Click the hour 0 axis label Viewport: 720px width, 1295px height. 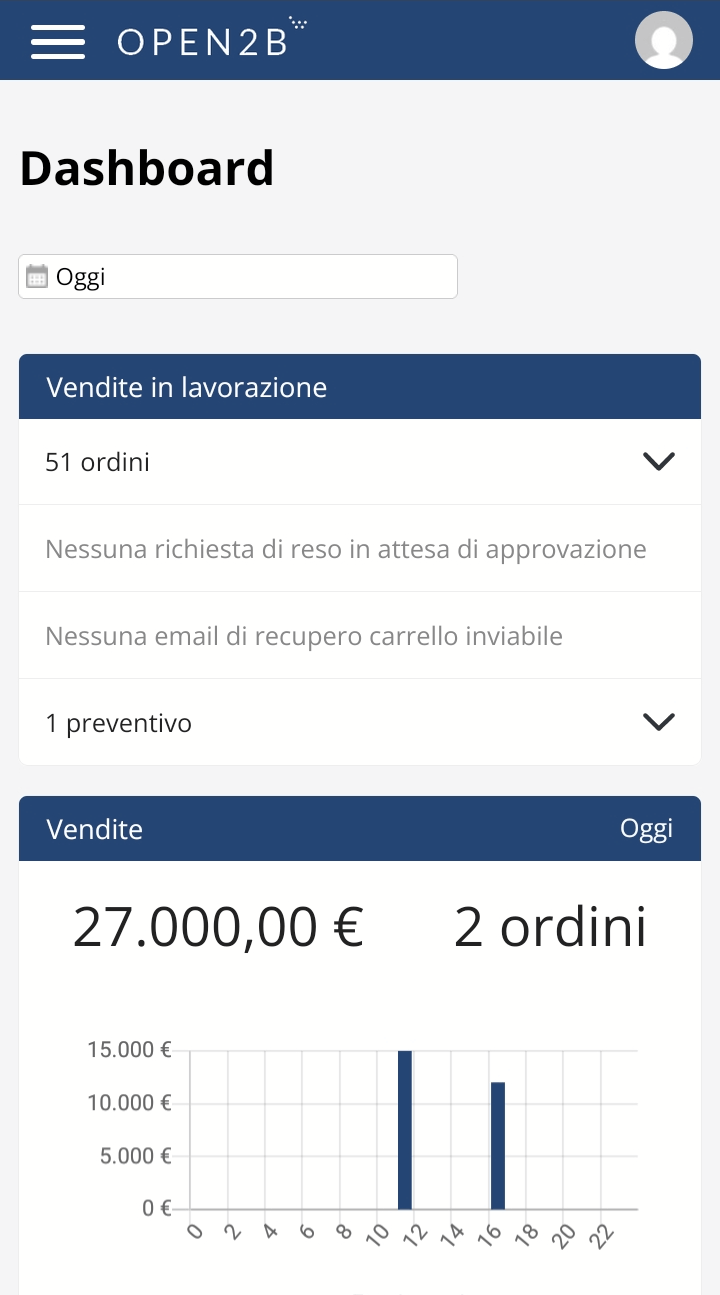click(x=196, y=1232)
